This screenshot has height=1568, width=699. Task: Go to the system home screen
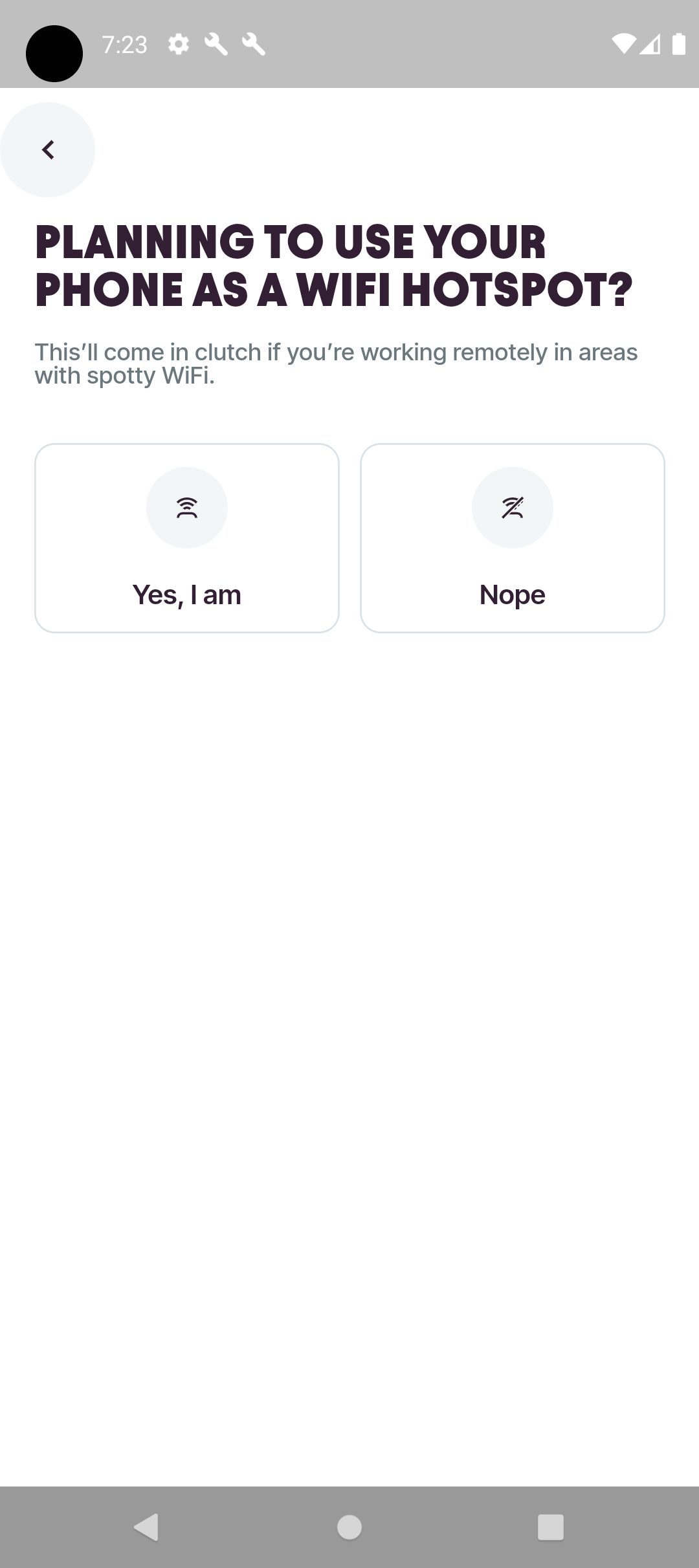(349, 1527)
